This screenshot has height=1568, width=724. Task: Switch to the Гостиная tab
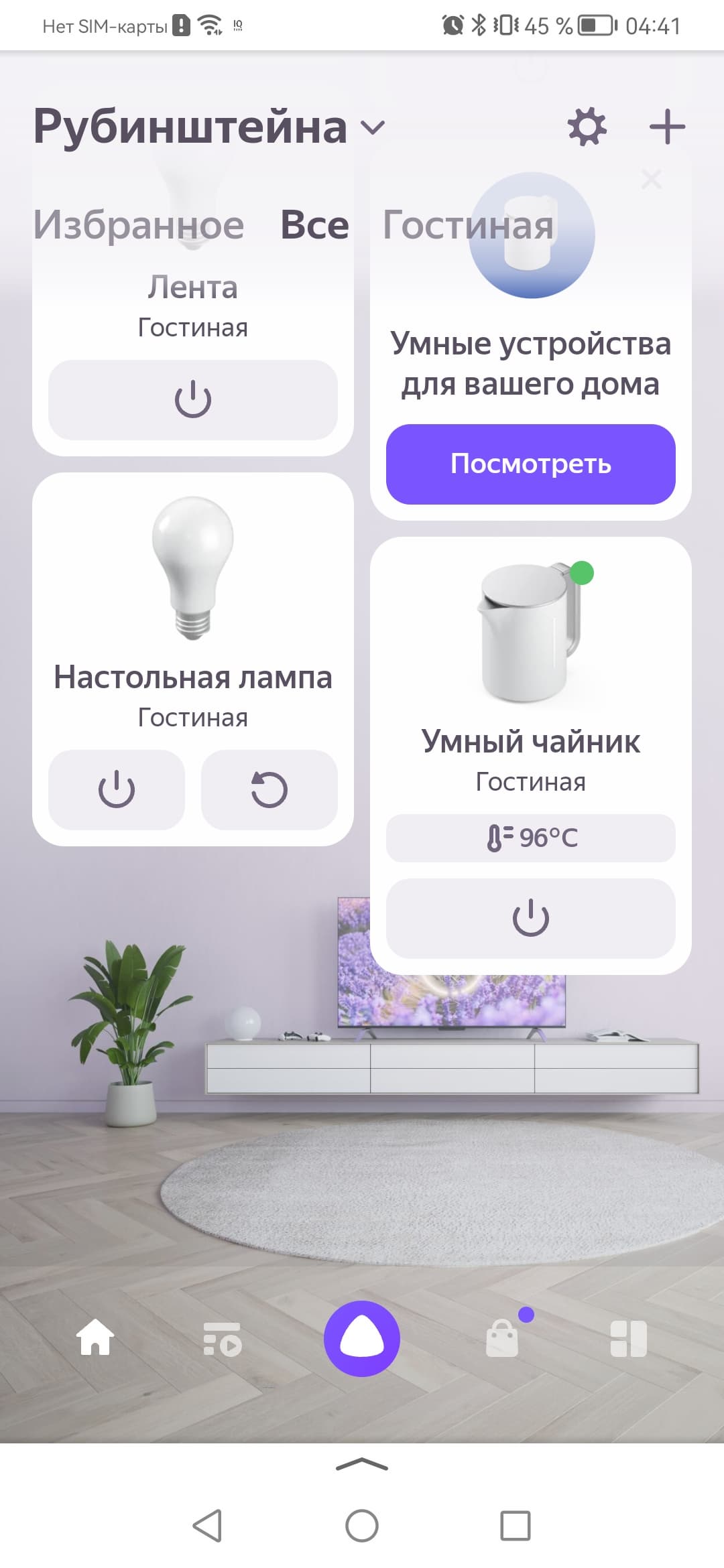pos(468,224)
